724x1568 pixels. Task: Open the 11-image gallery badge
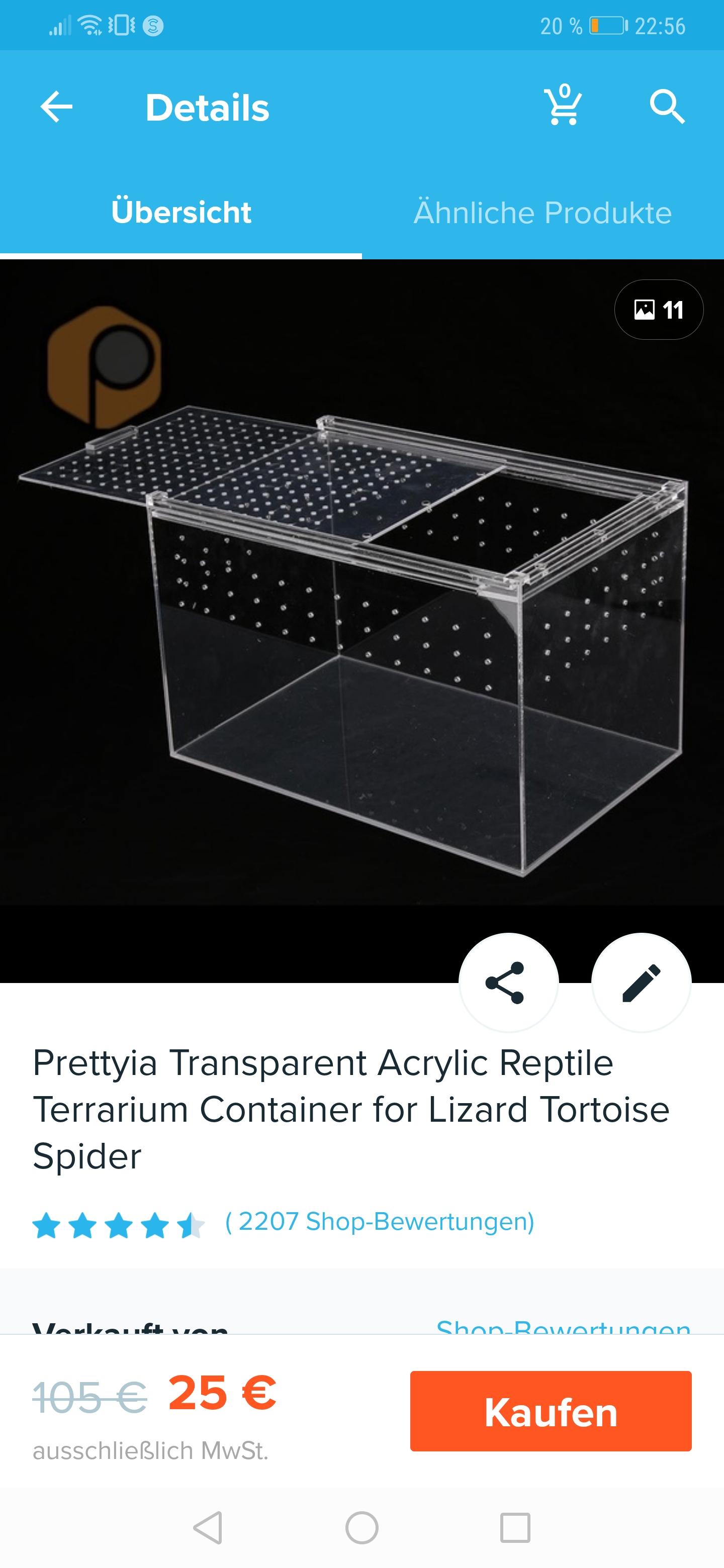(659, 310)
